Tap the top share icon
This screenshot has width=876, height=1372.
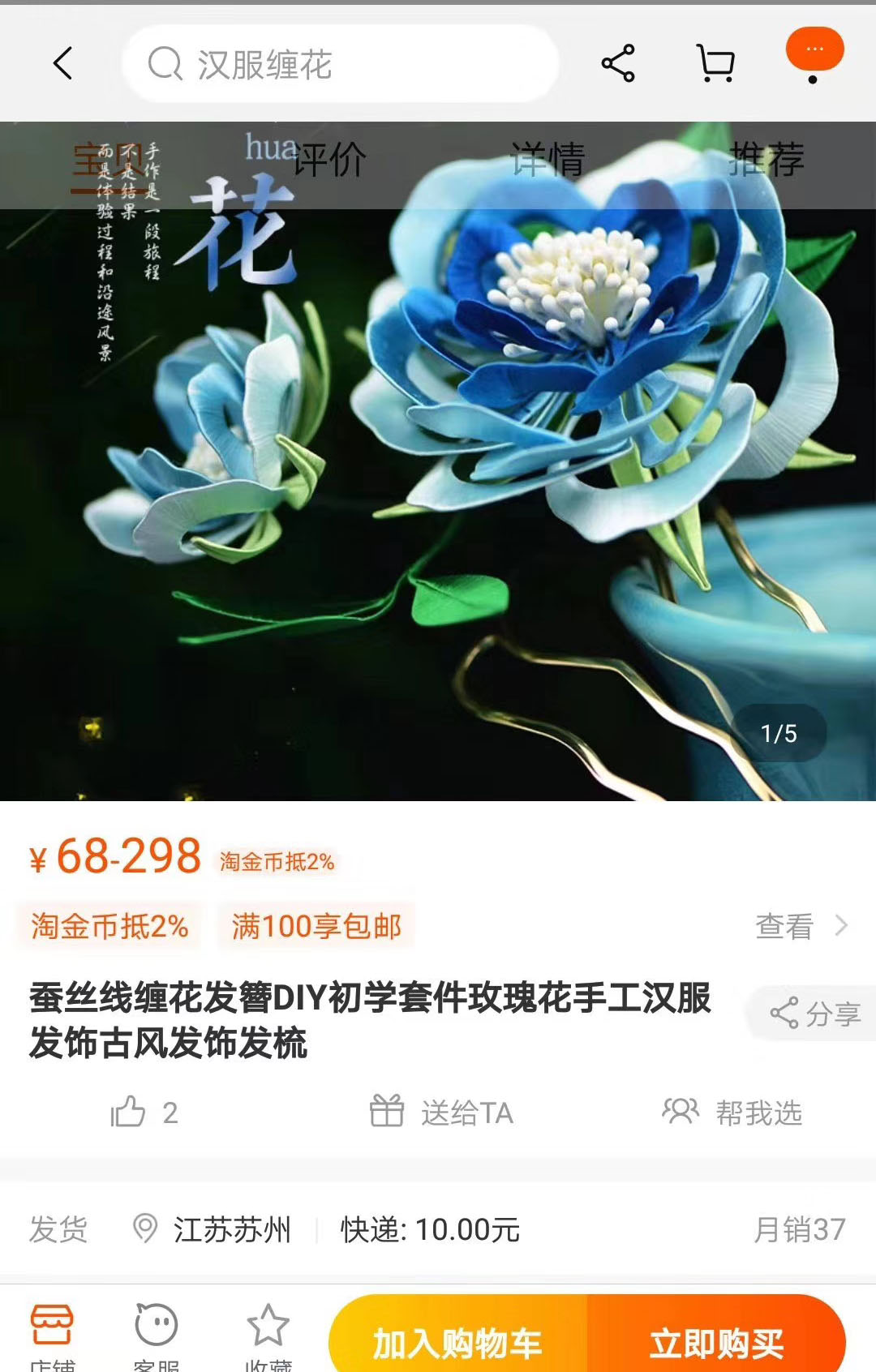(x=618, y=63)
